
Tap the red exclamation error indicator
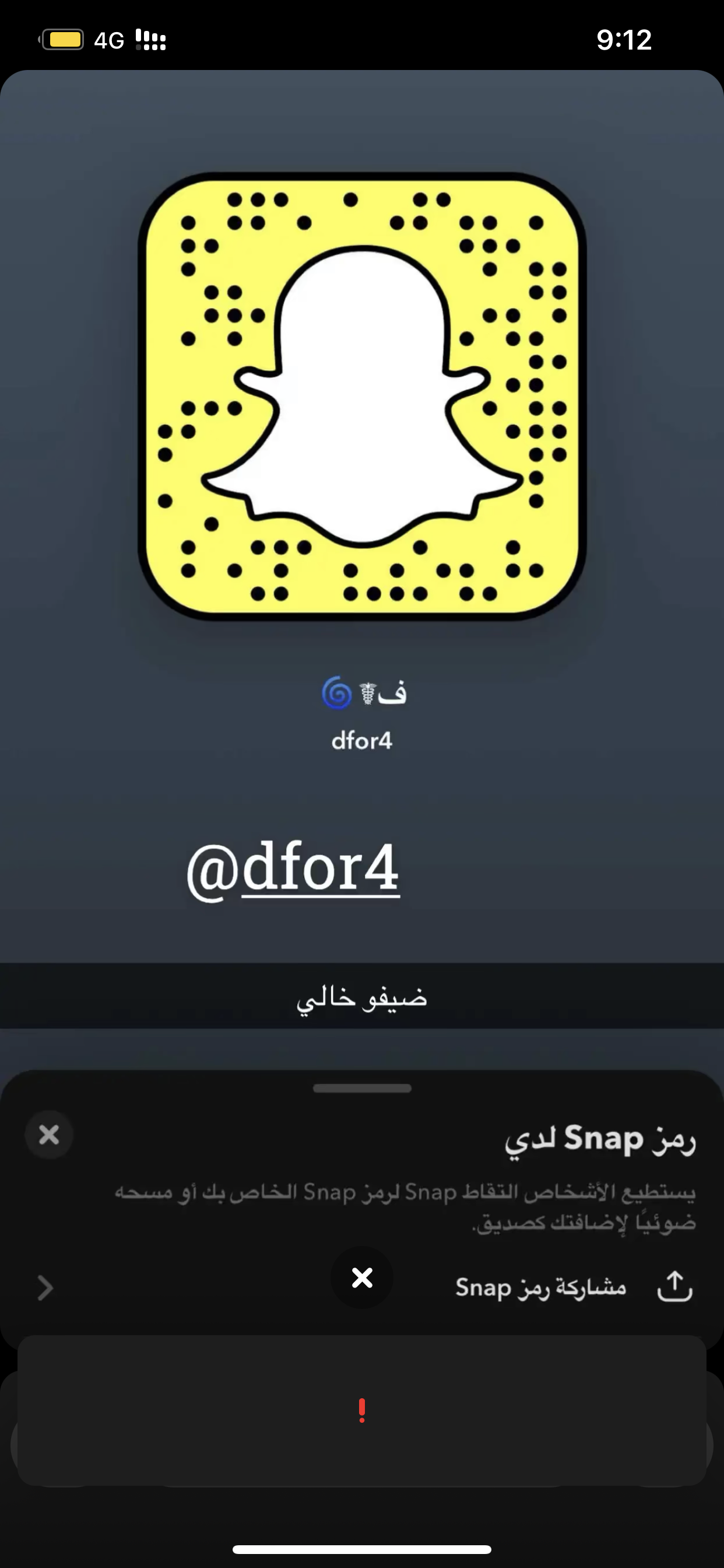coord(362,1410)
